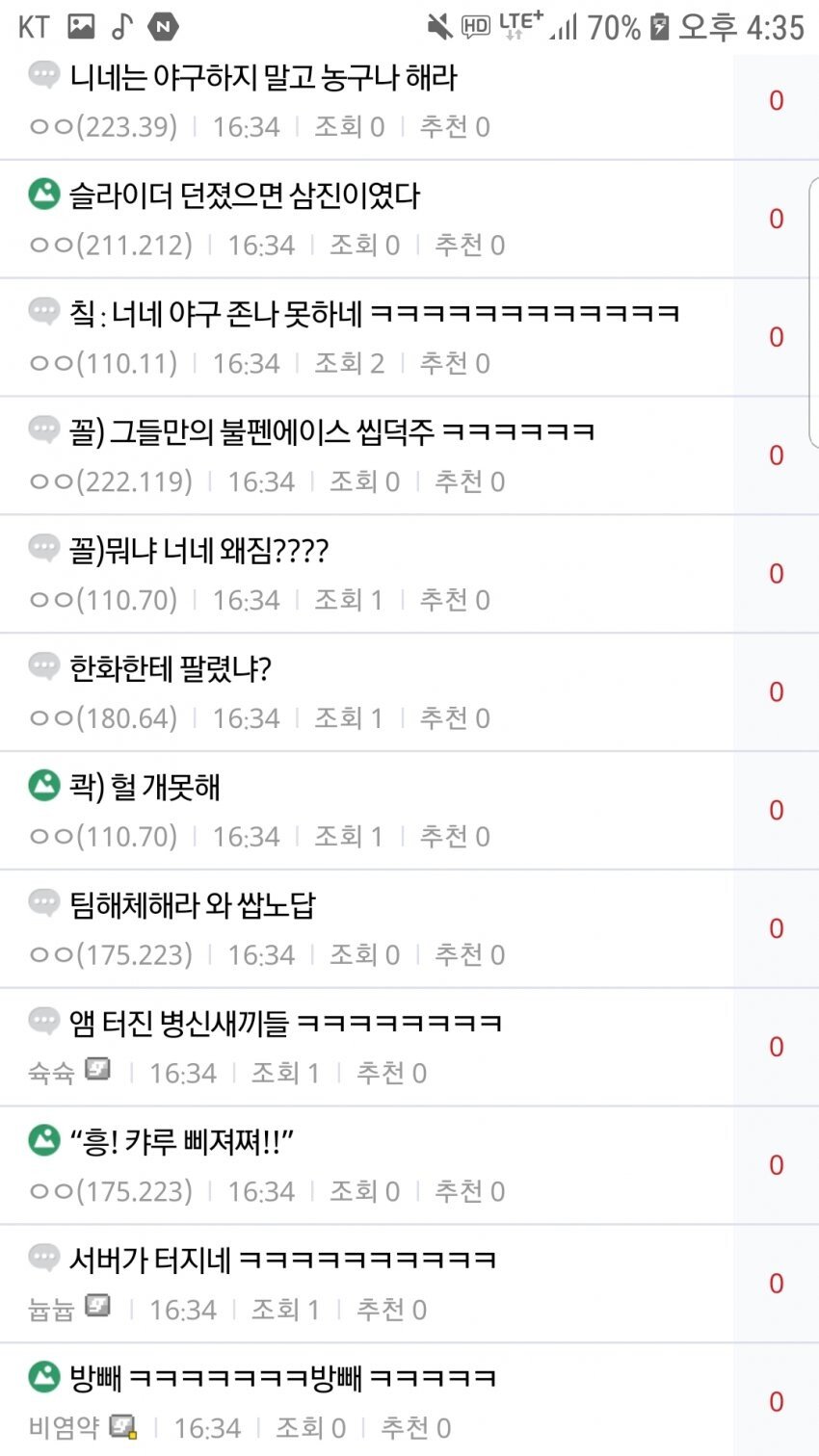Open post '꼴)뭐냐 너네 왜짐????'
The height and width of the screenshot is (1456, 819).
point(198,551)
